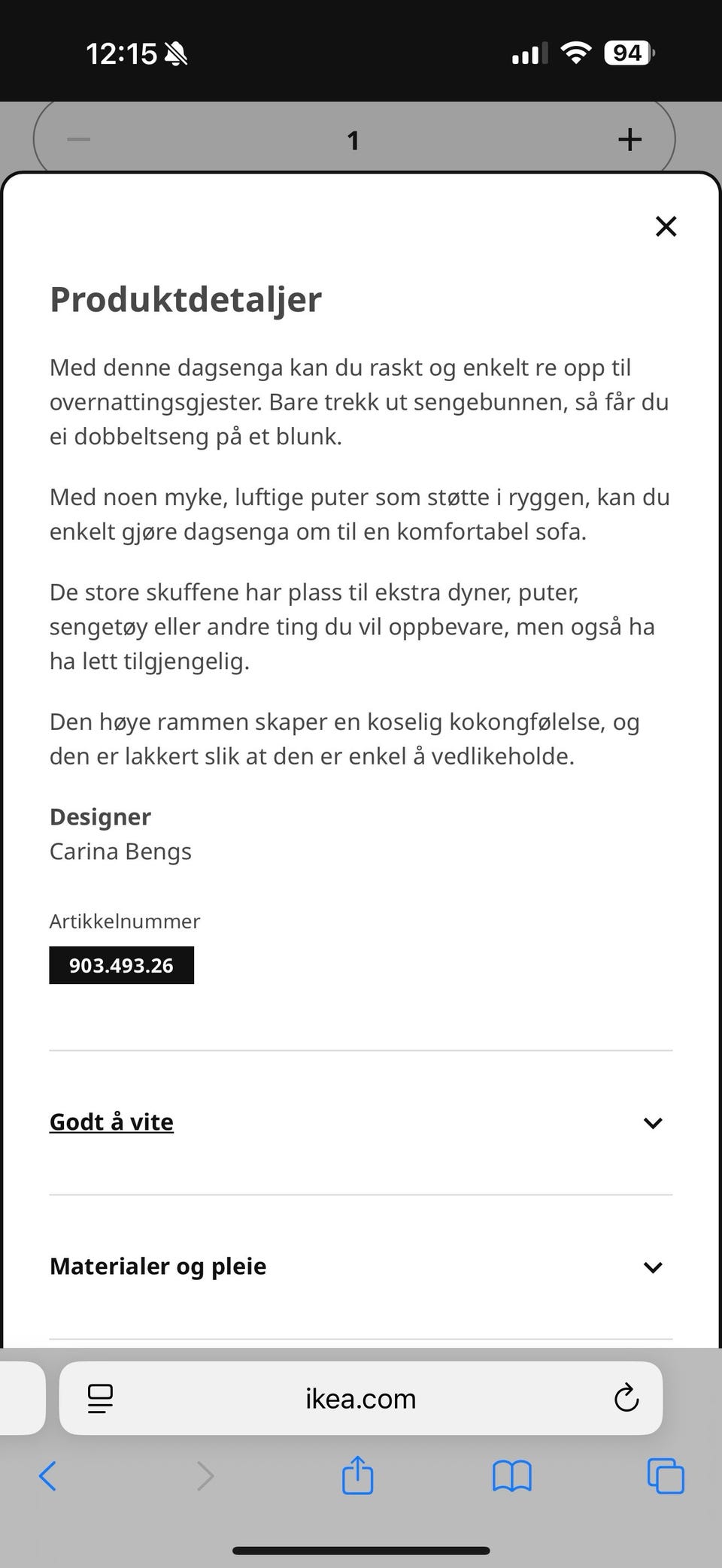The image size is (722, 1568).
Task: Open the Godt å vite link
Action: [x=111, y=1121]
